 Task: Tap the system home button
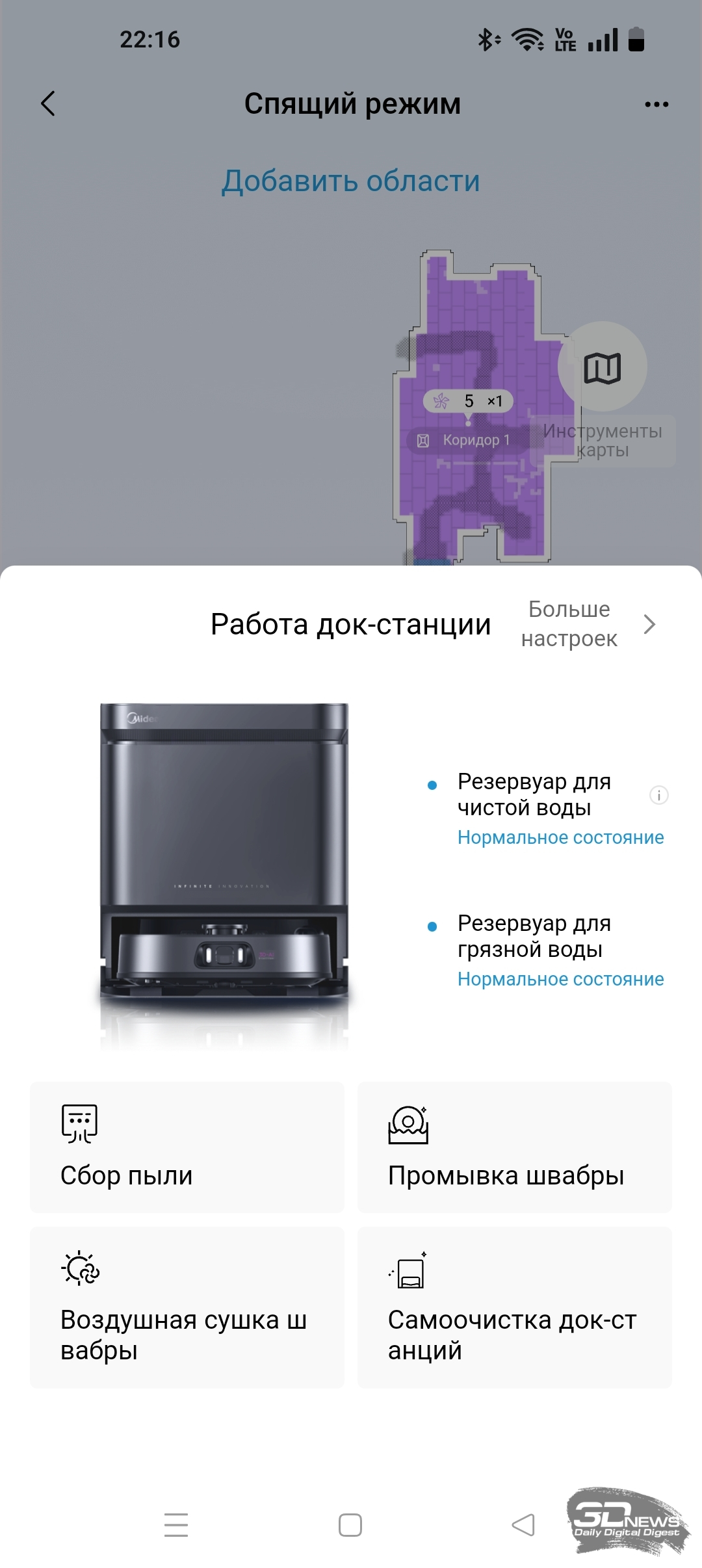pyautogui.click(x=350, y=1525)
